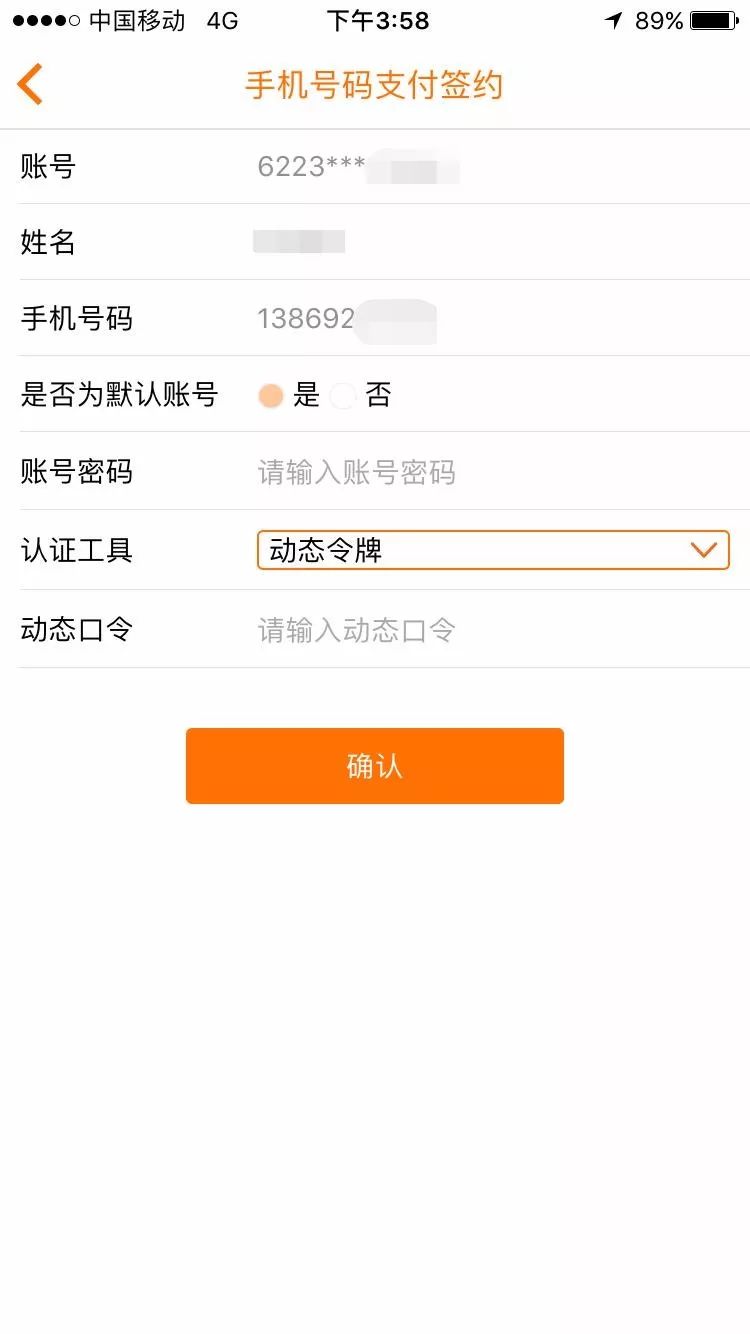Tap the 确认 button
750x1334 pixels.
click(x=375, y=766)
